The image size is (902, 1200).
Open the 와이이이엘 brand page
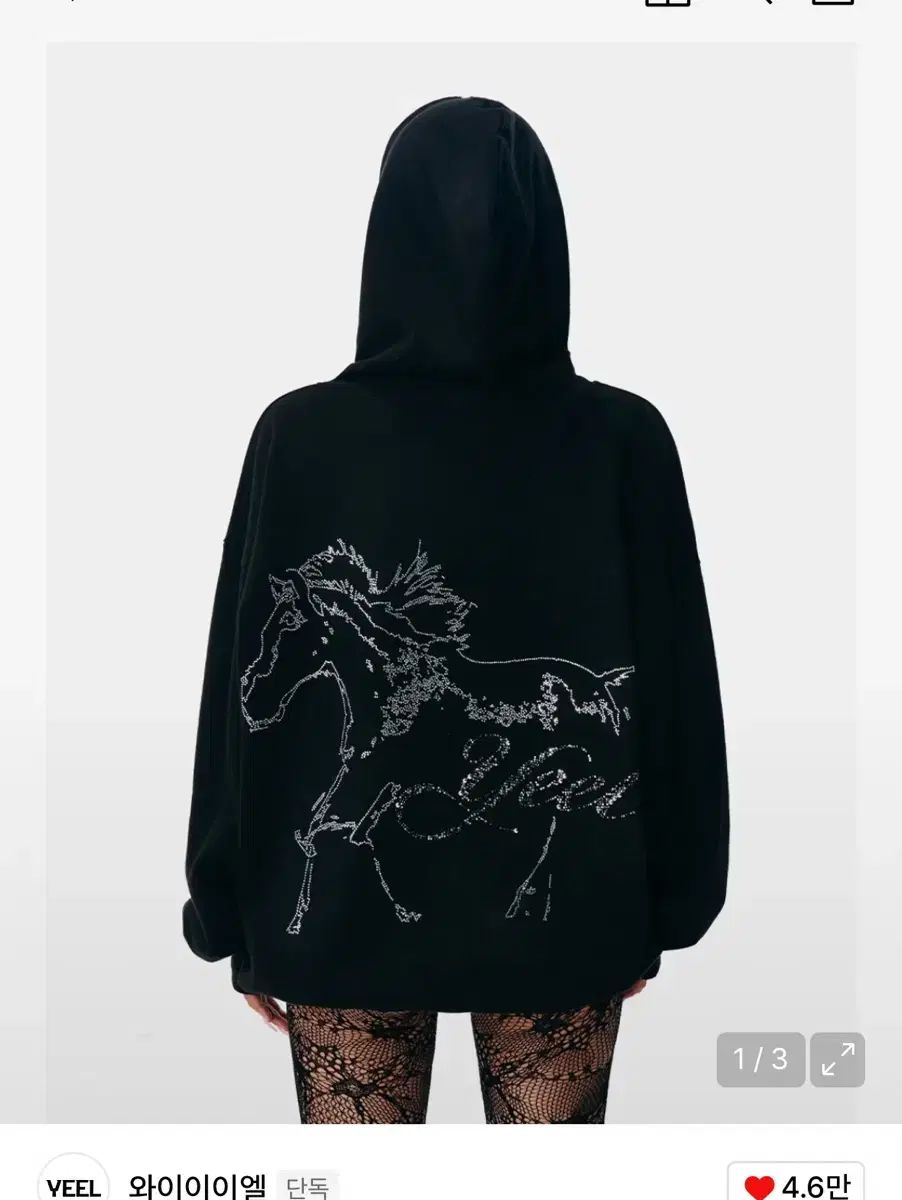[x=197, y=1186]
